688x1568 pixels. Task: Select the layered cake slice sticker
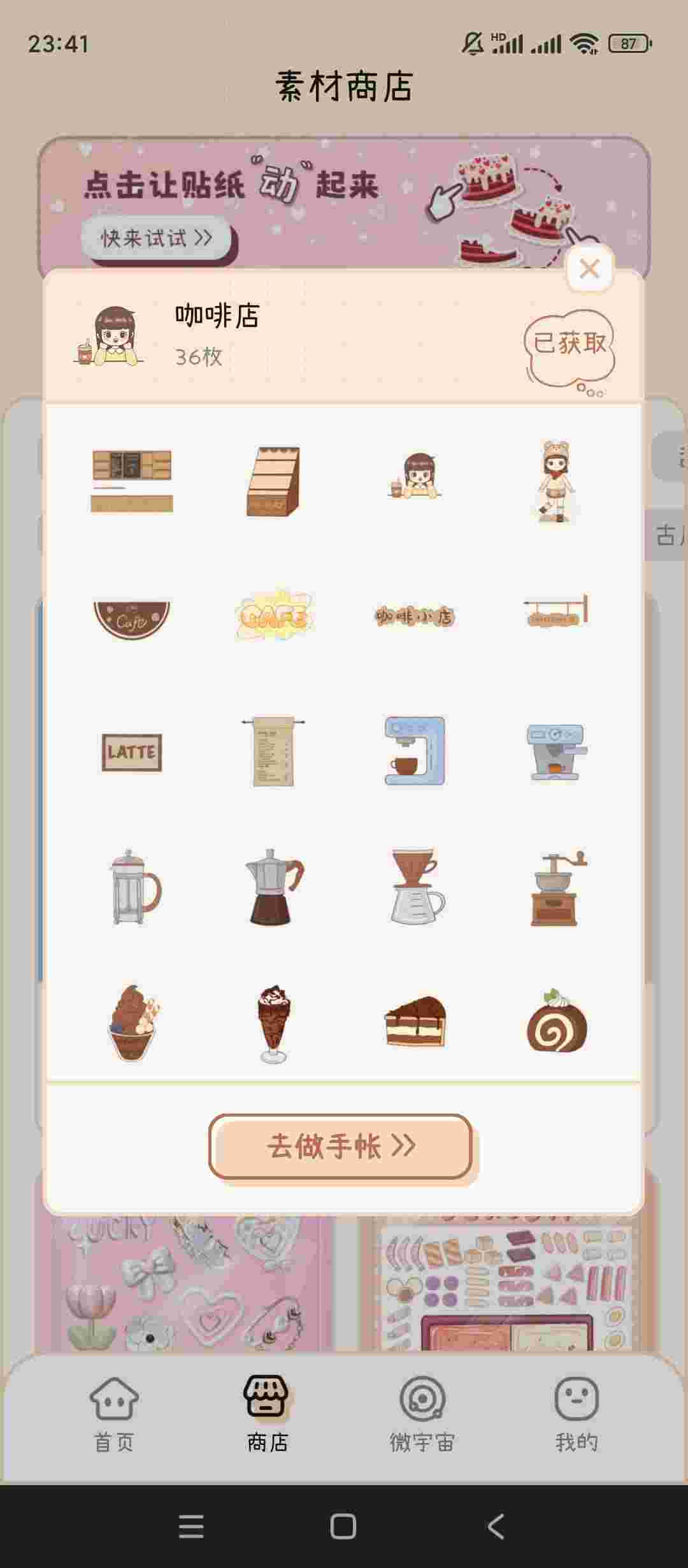415,1022
